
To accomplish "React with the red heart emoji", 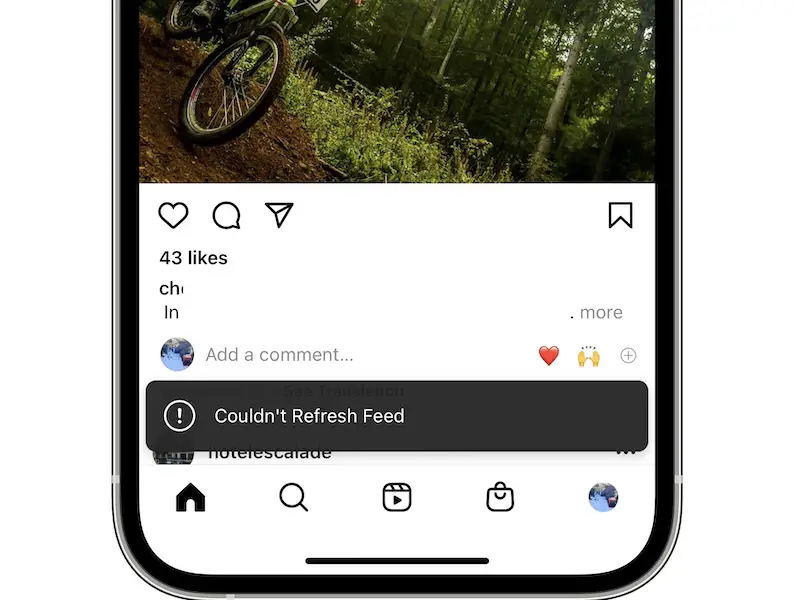I will click(549, 355).
